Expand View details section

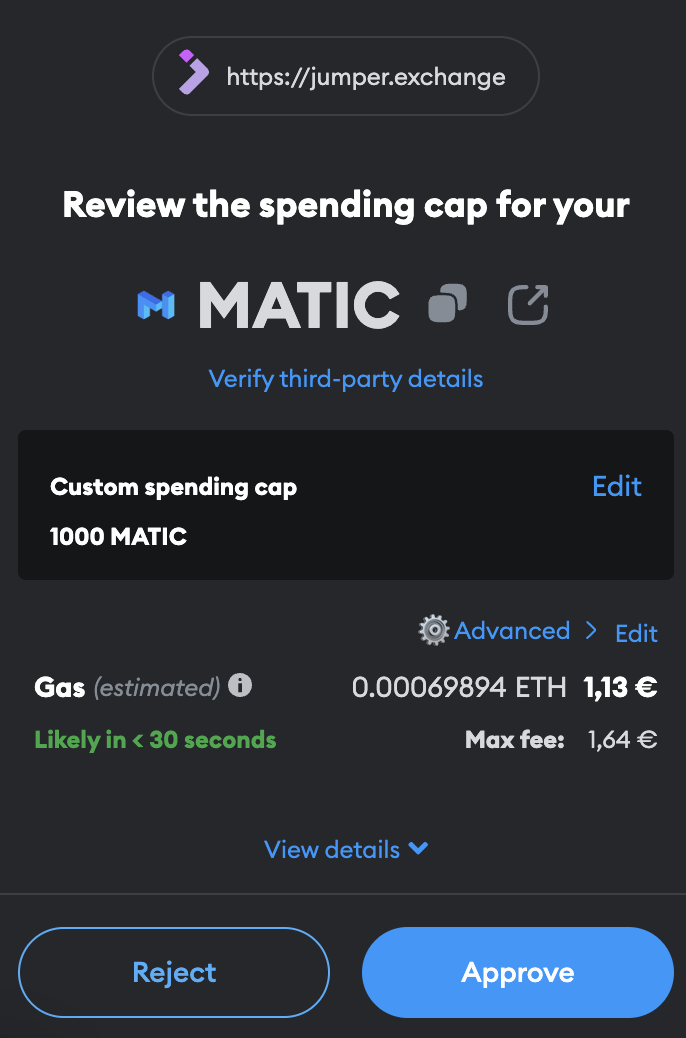(345, 849)
